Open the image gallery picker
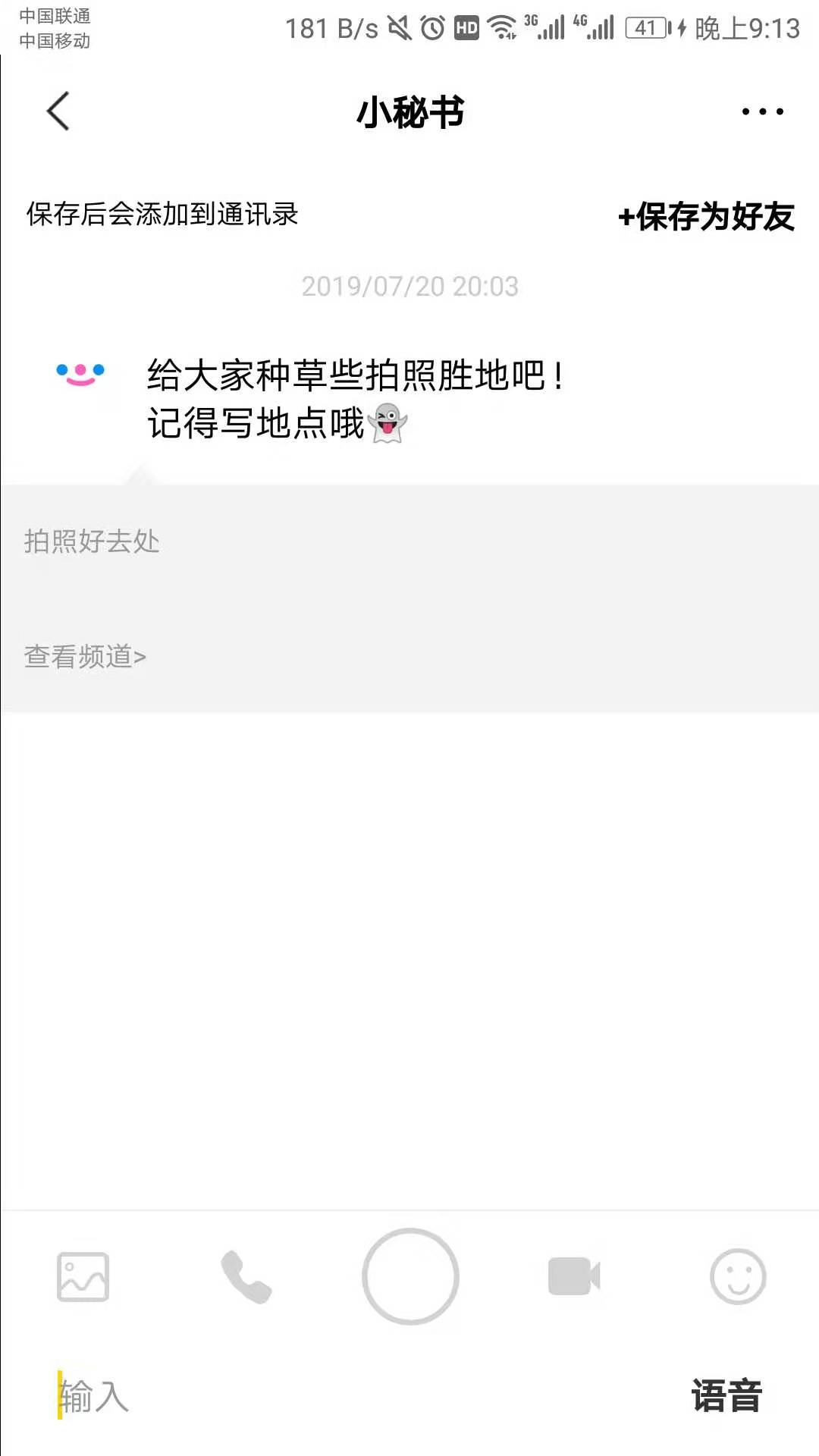 [x=83, y=1277]
